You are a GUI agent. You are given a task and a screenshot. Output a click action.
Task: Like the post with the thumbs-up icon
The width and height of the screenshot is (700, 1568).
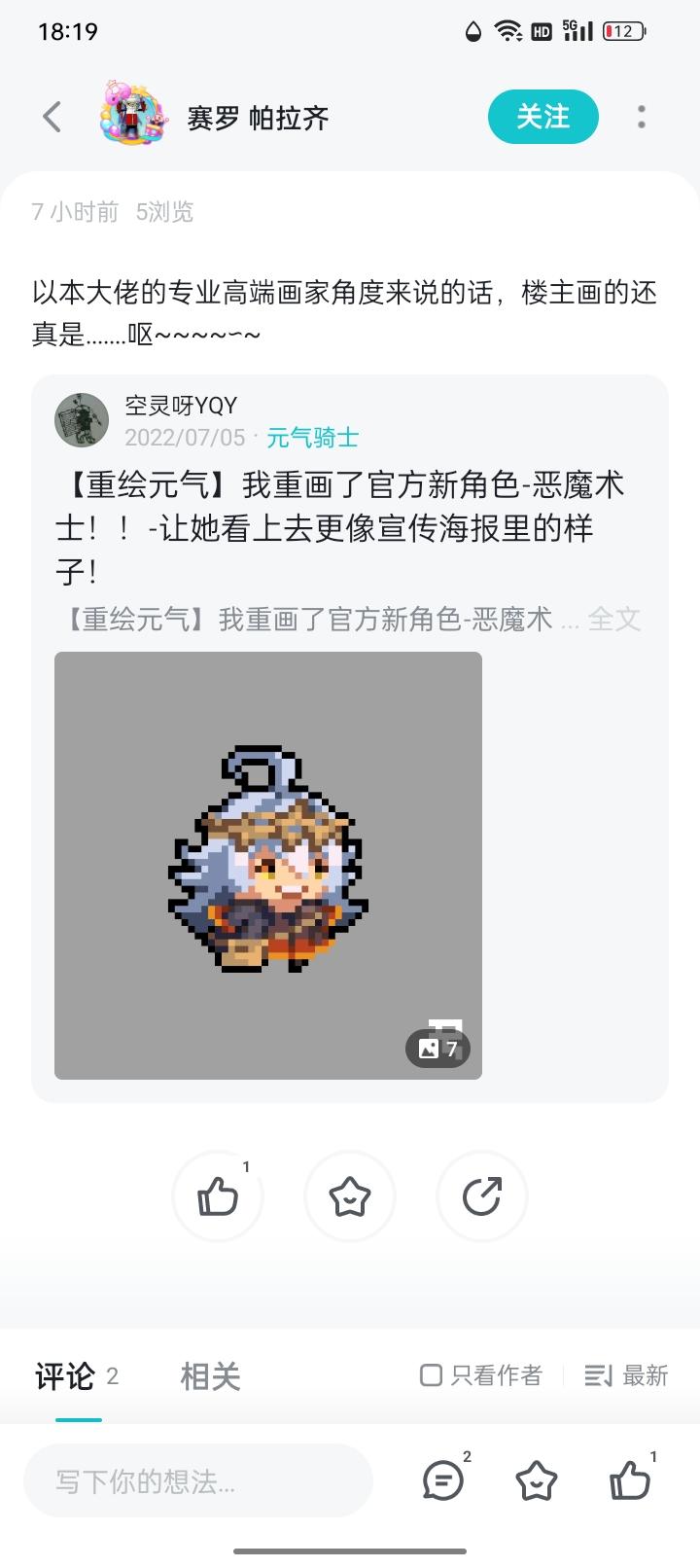pos(218,1196)
